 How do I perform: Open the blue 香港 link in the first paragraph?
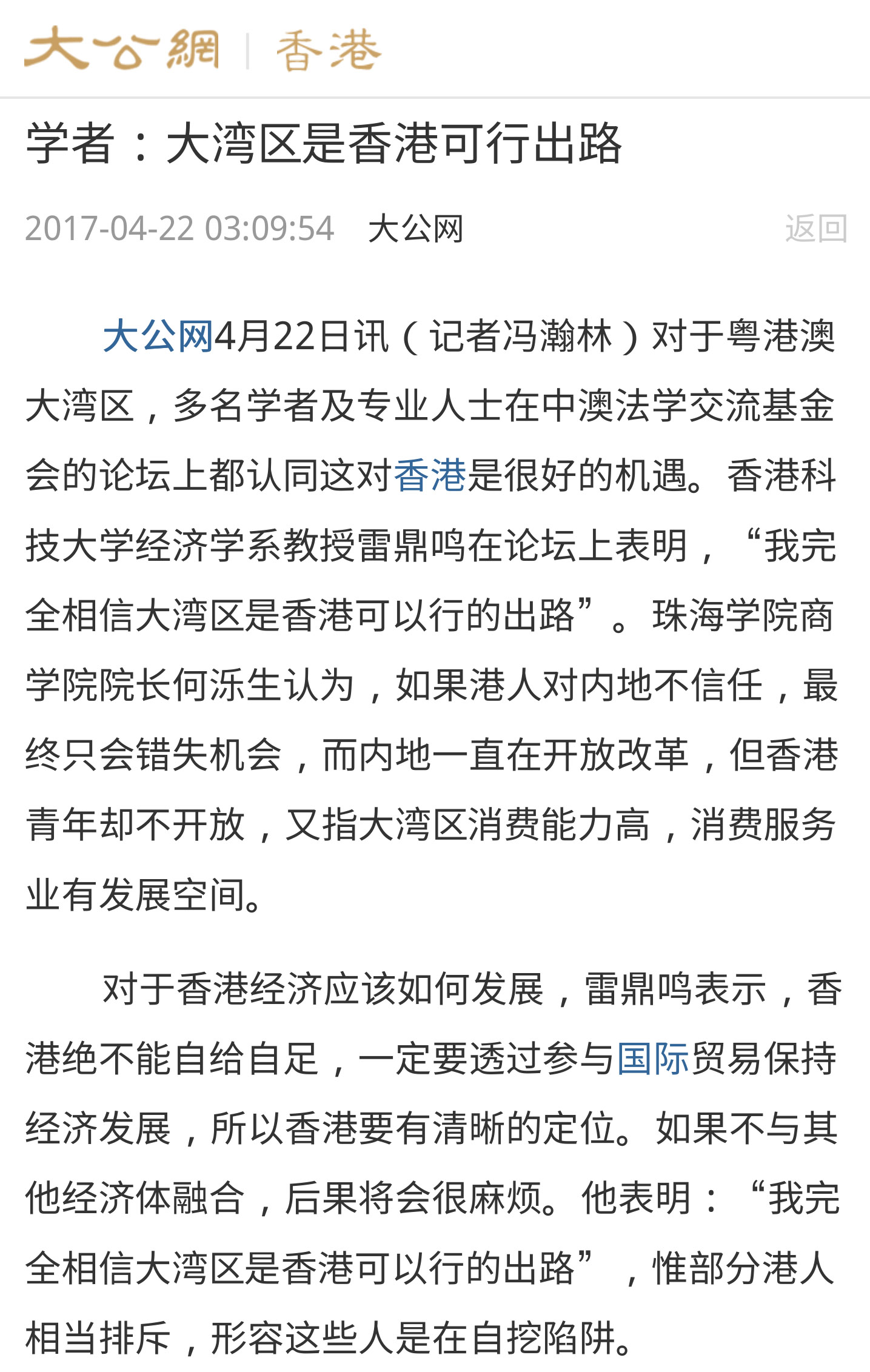pyautogui.click(x=430, y=475)
